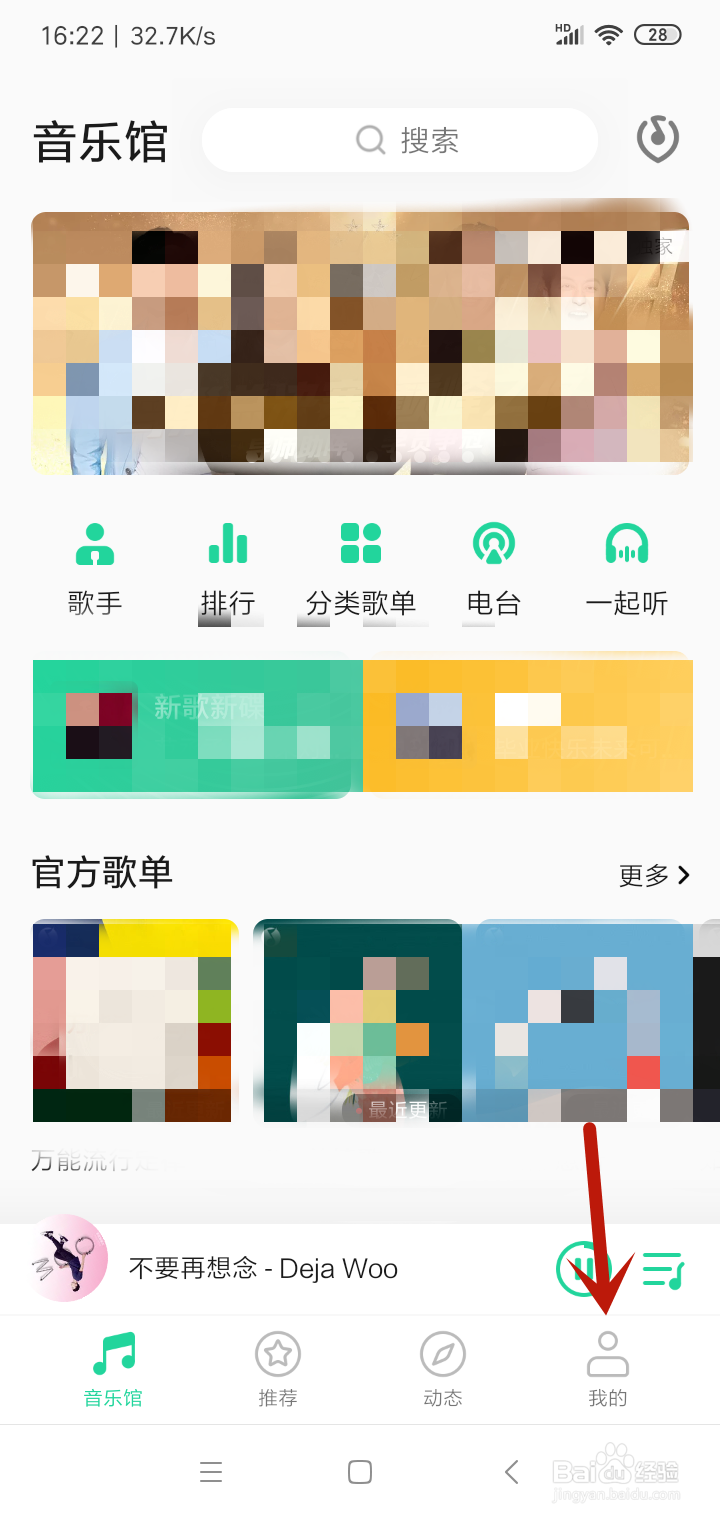Tap the 搜索 search input field
Viewport: 720px width, 1520px height.
coord(399,140)
